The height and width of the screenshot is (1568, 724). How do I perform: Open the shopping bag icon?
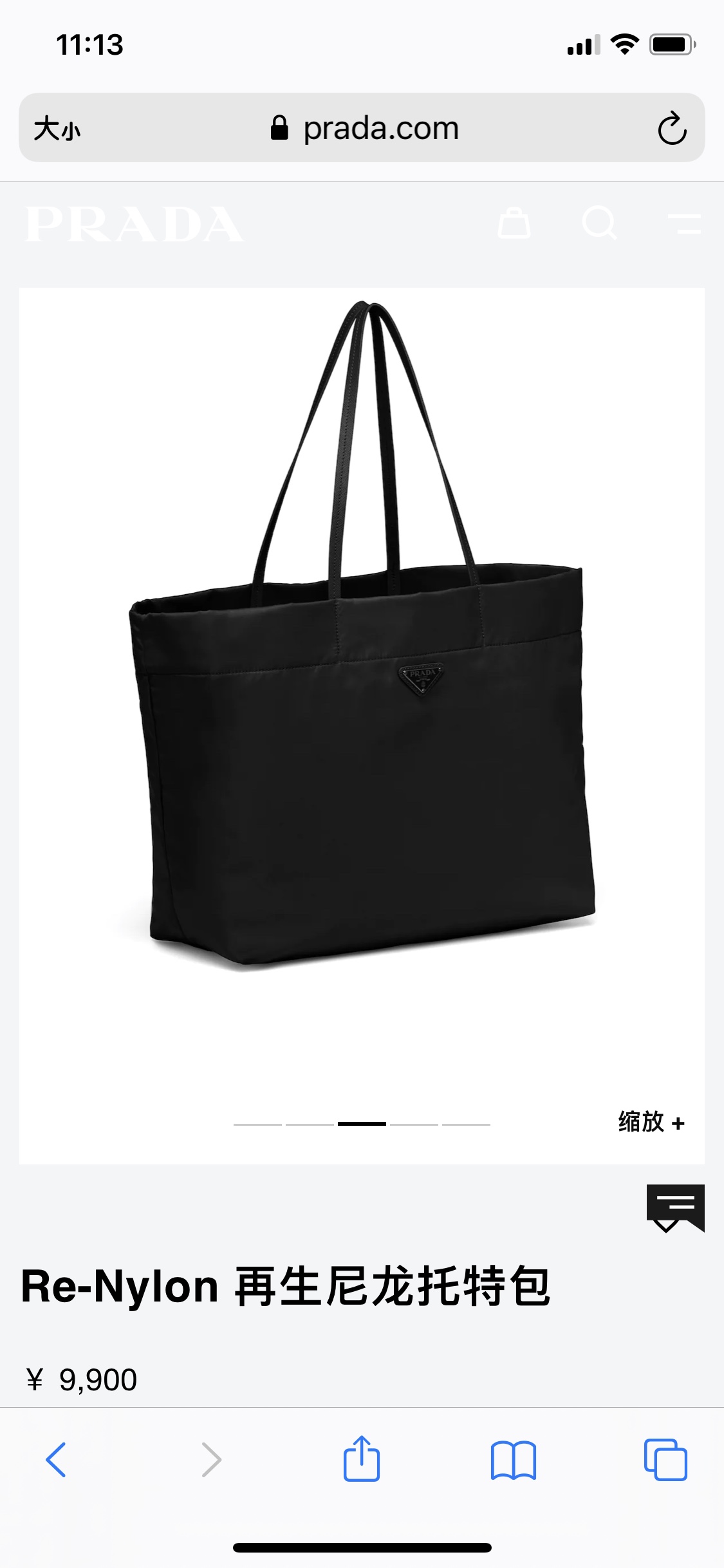pos(514,223)
